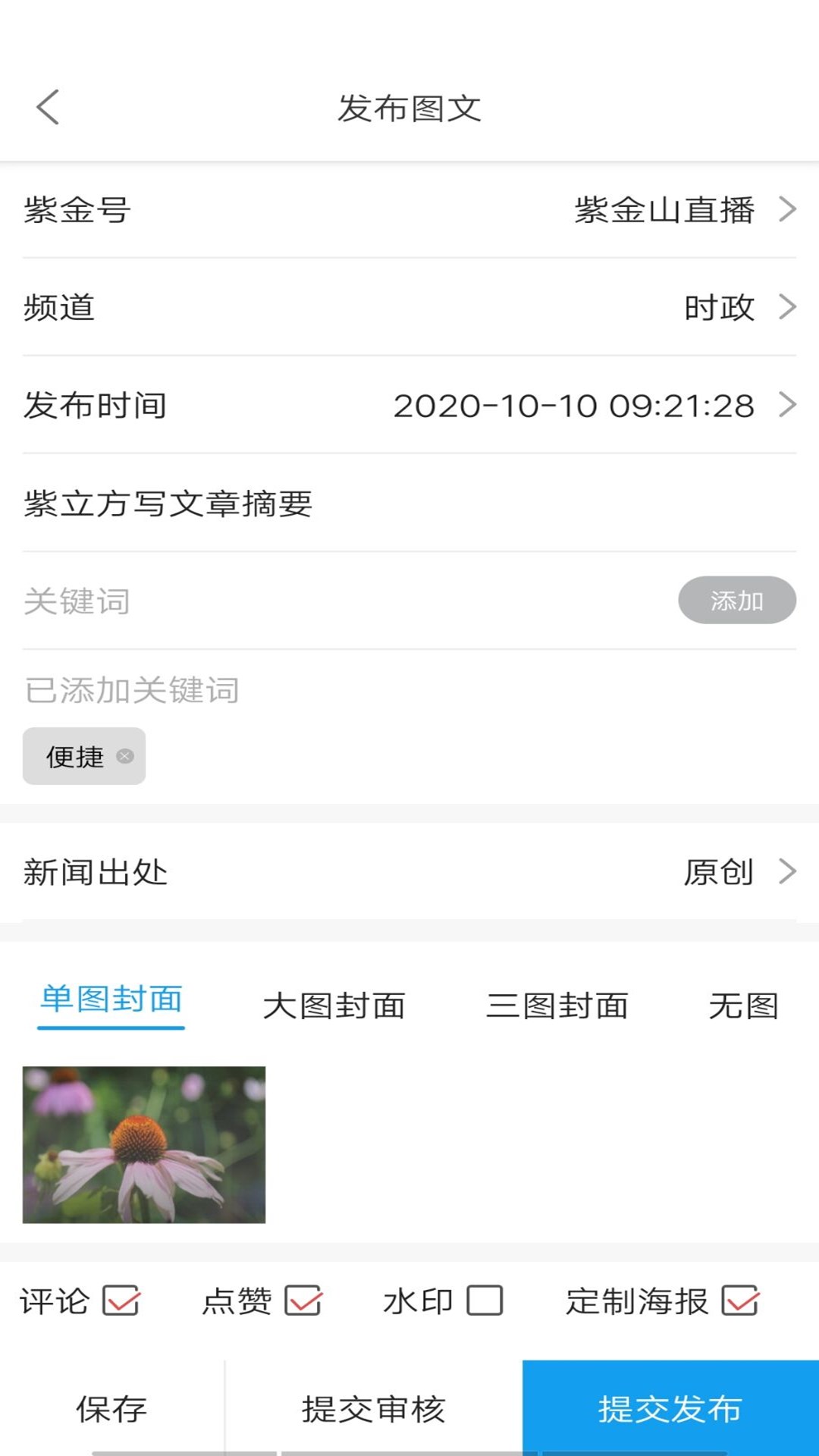Switch to the 大图封面 cover tab
The width and height of the screenshot is (819, 1456).
334,1006
